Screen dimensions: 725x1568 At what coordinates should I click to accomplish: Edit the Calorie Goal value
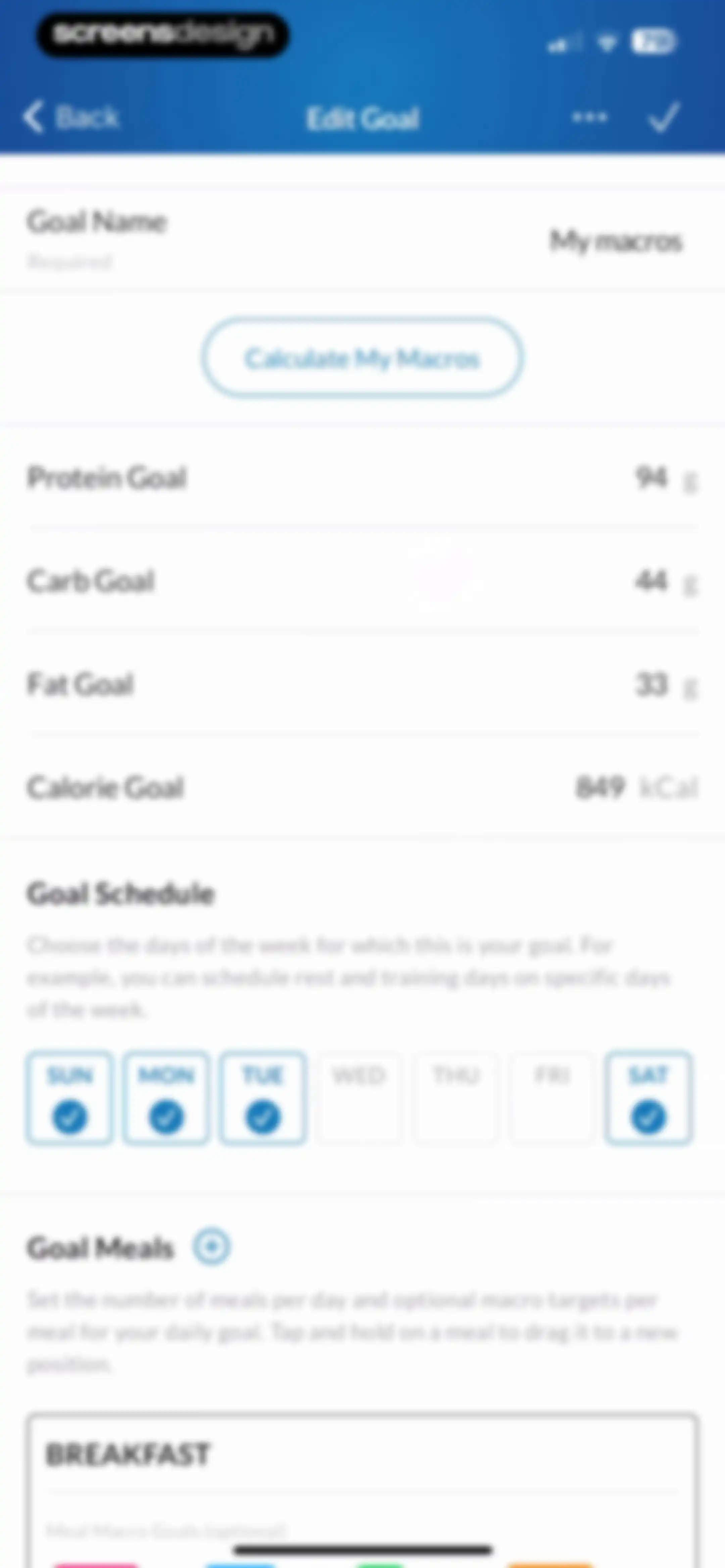(362, 788)
